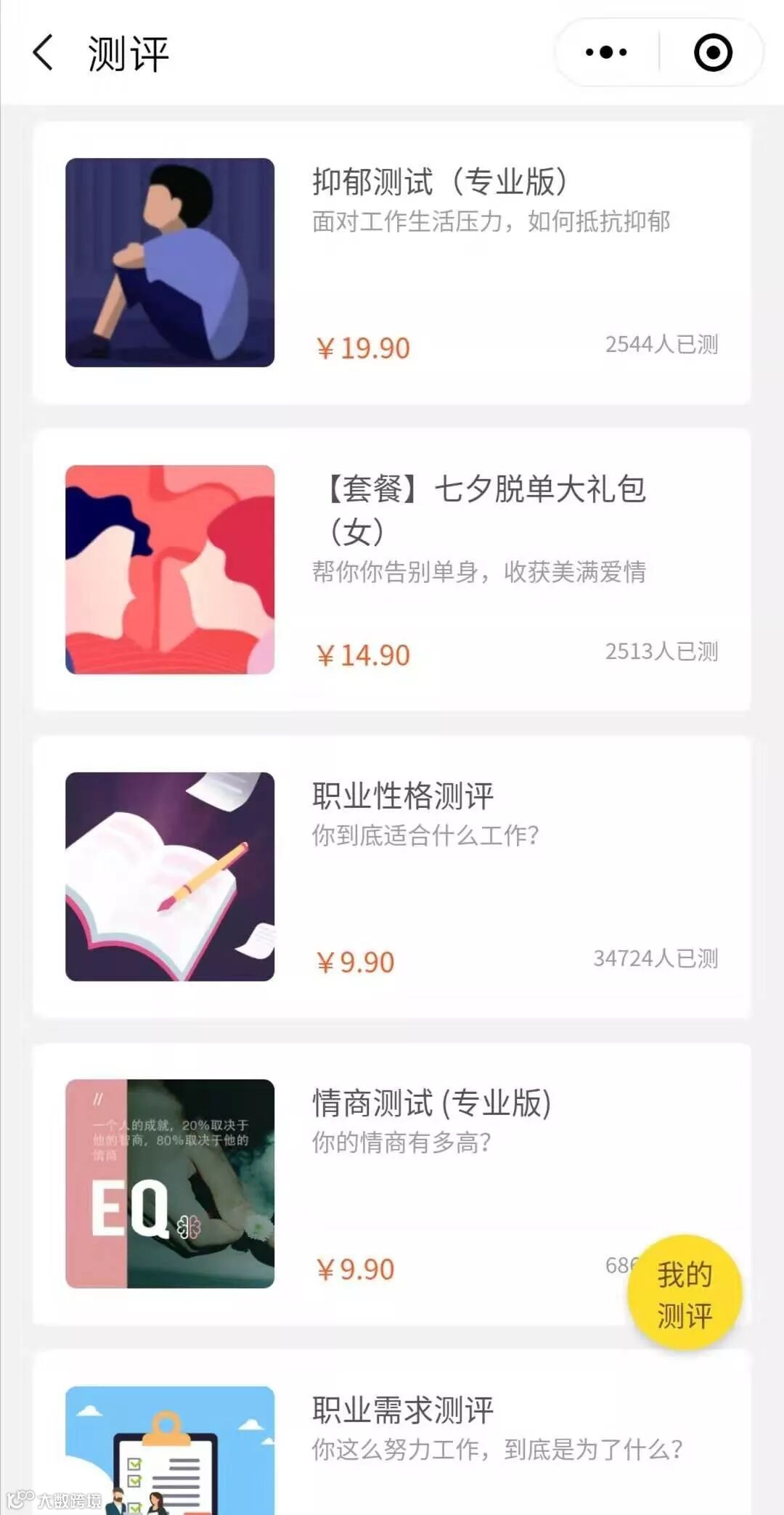This screenshot has width=784, height=1515.
Task: Open the 抑郁测试（专业版）card
Action: tap(392, 263)
